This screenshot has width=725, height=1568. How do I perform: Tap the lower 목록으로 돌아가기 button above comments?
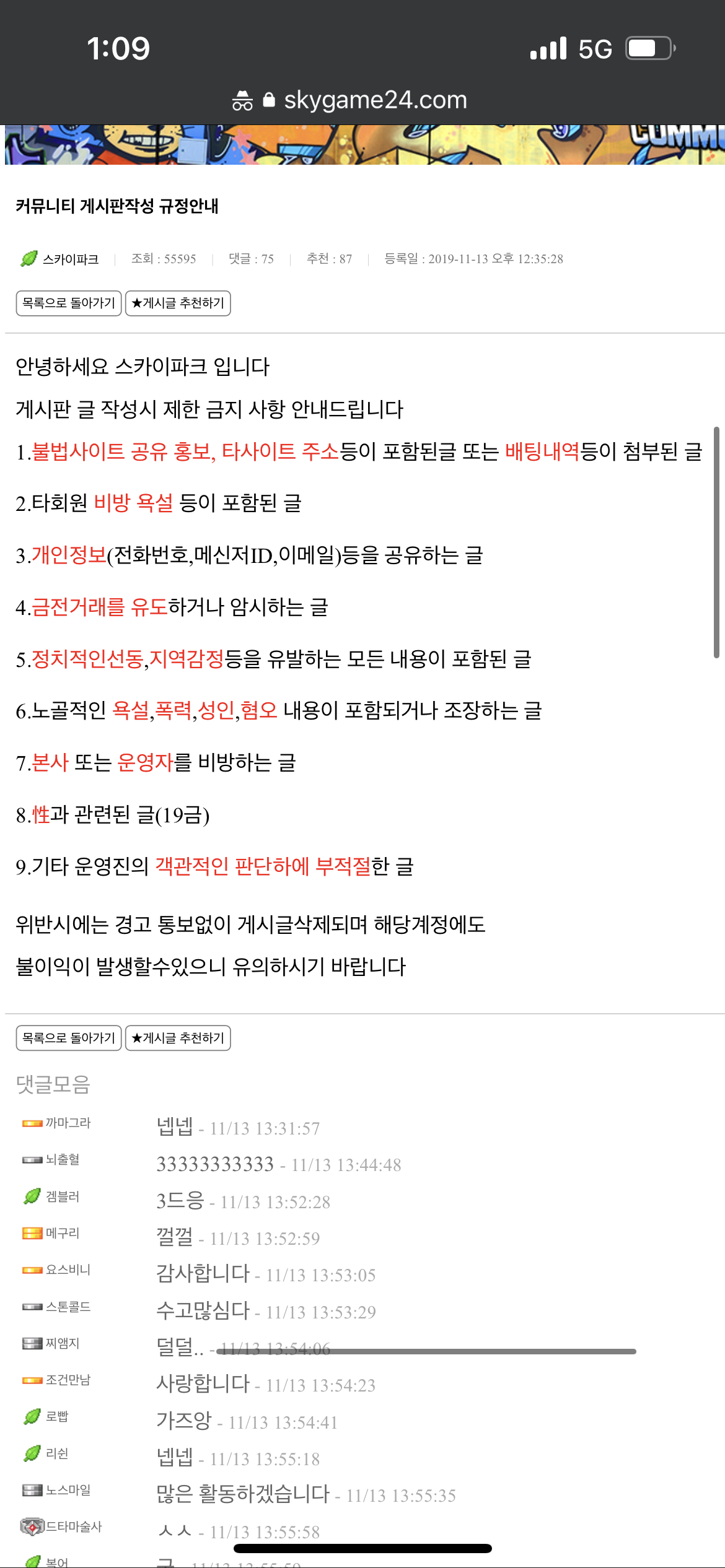pos(69,1038)
